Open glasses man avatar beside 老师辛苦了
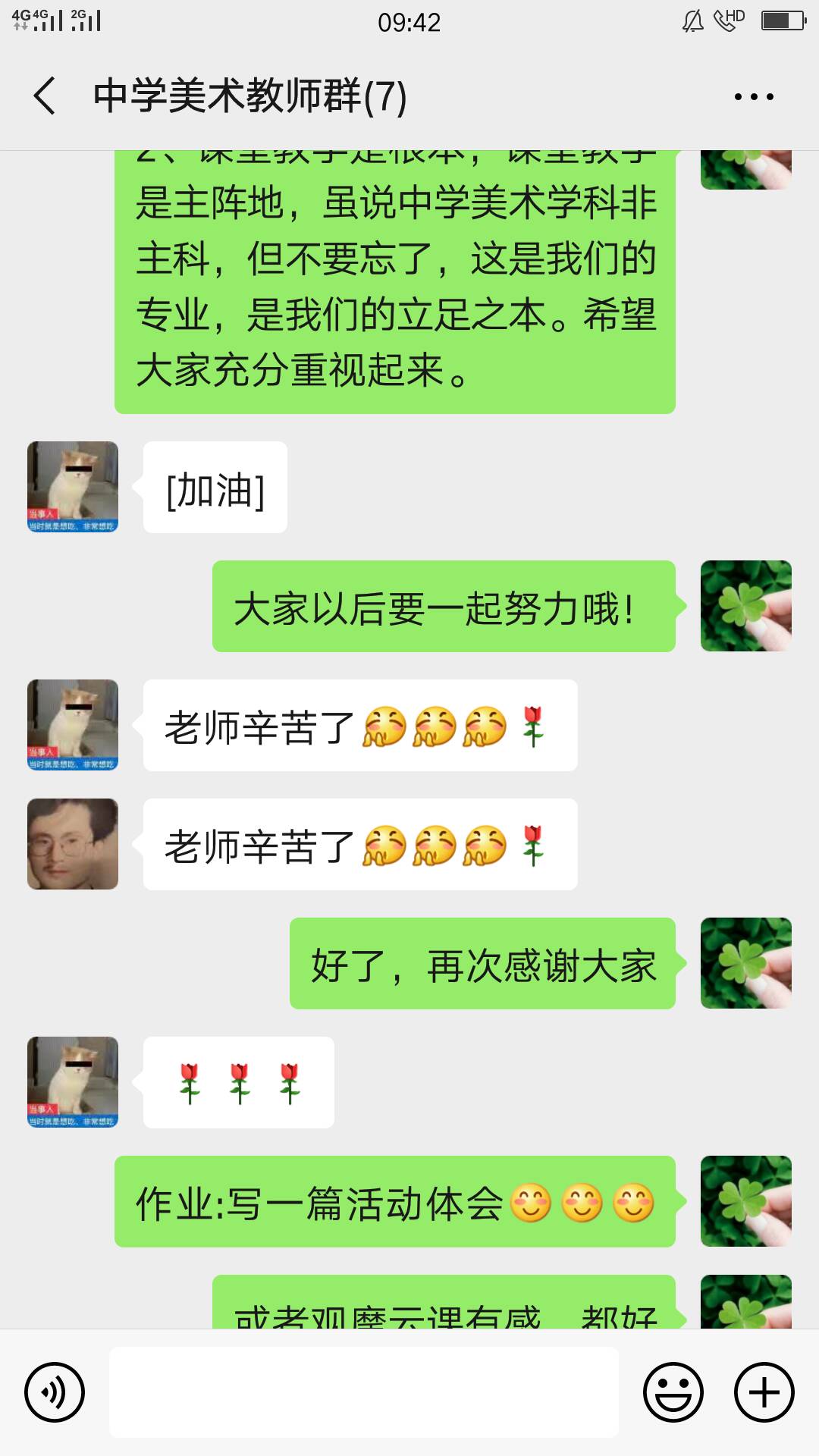Image resolution: width=819 pixels, height=1456 pixels. click(x=73, y=844)
